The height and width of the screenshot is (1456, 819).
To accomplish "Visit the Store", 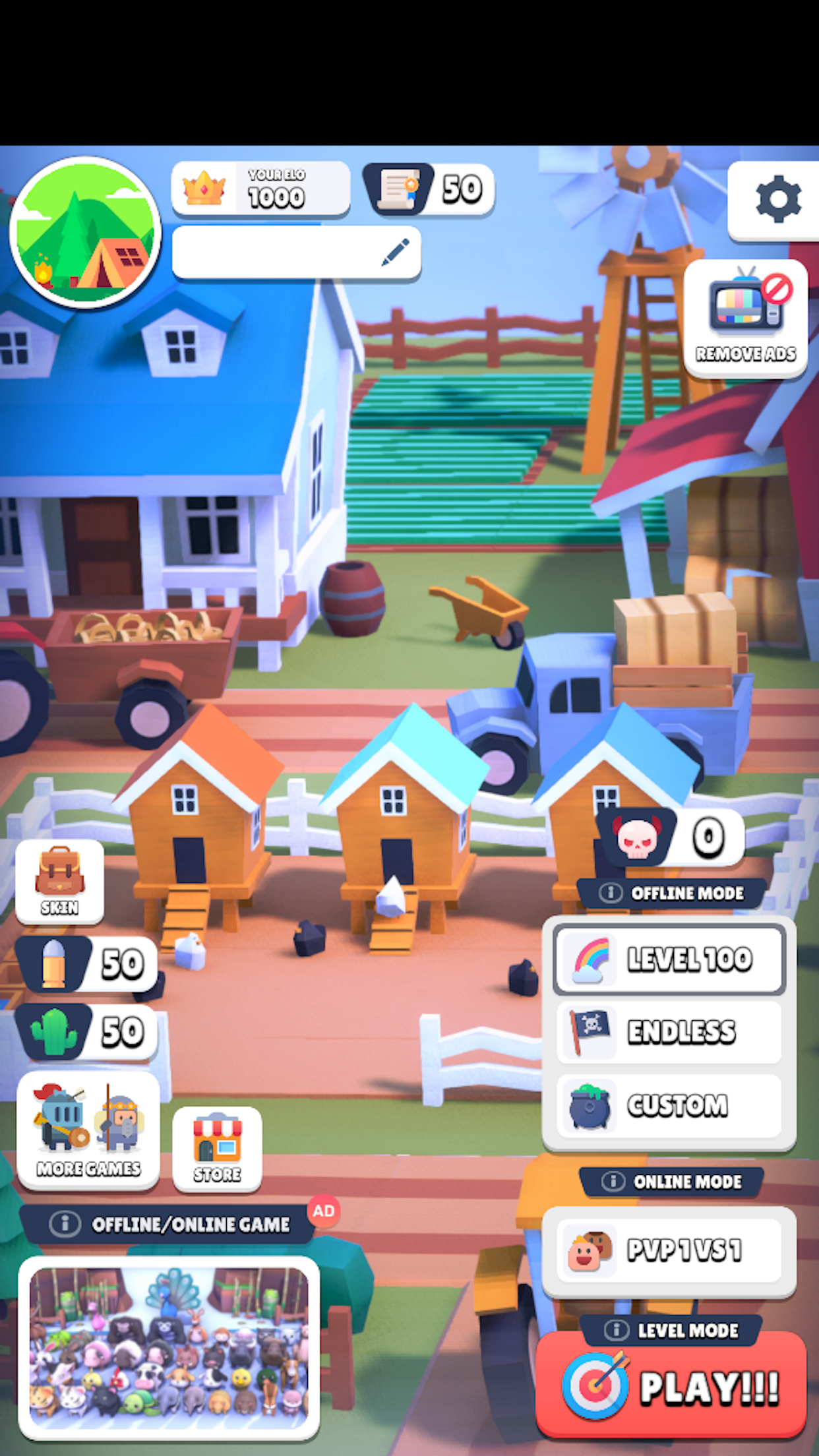I will 217,1149.
